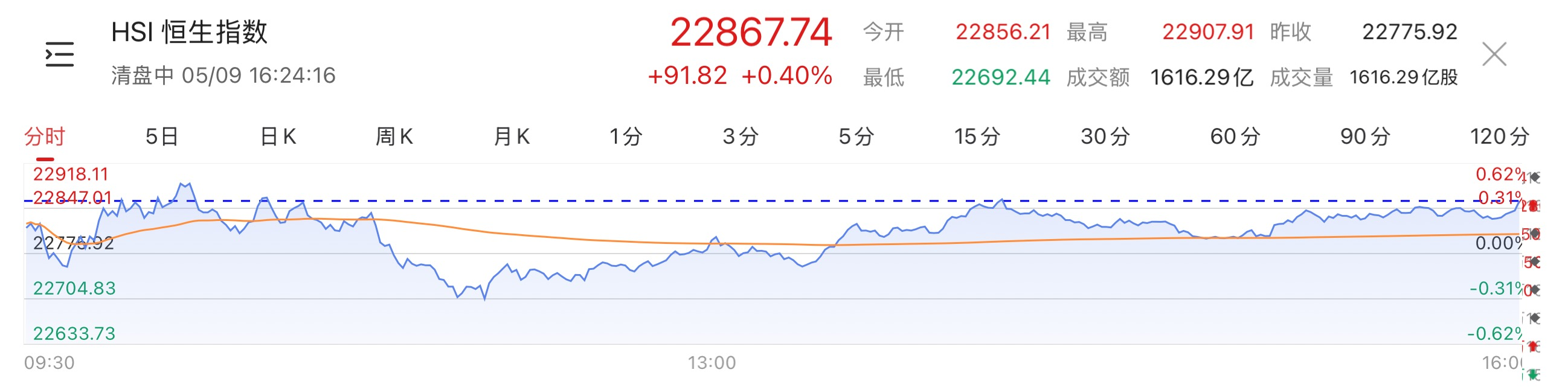Switch to the 5日 chart tab

(162, 137)
